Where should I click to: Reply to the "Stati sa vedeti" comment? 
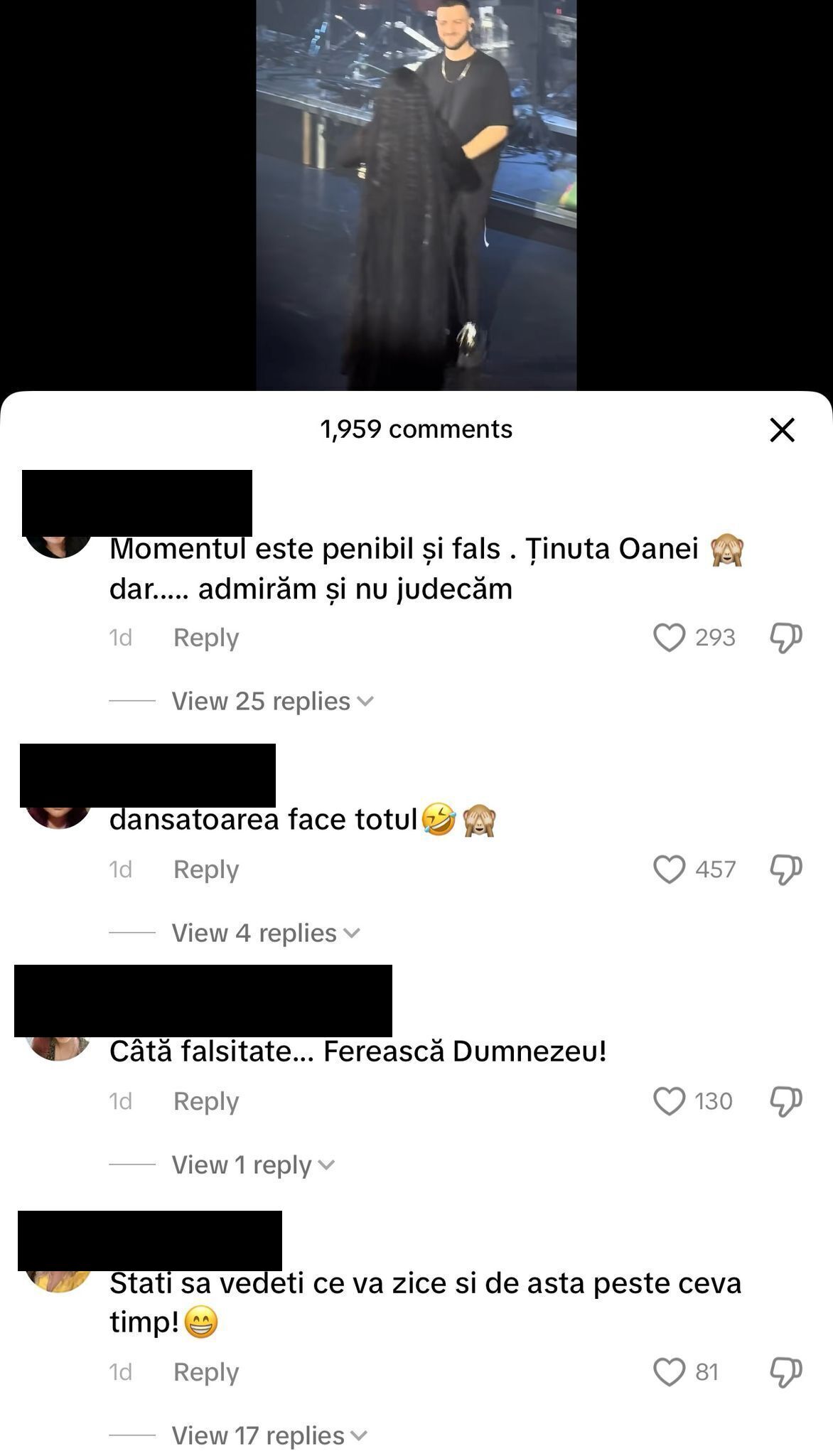click(206, 1372)
